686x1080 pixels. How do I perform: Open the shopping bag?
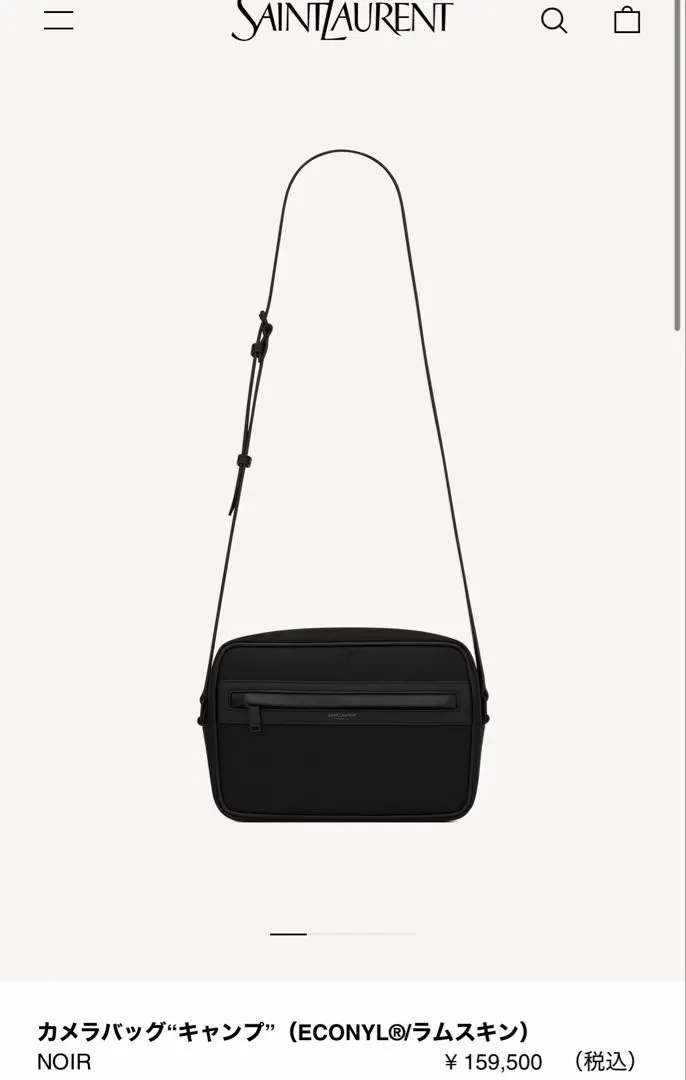pos(627,20)
